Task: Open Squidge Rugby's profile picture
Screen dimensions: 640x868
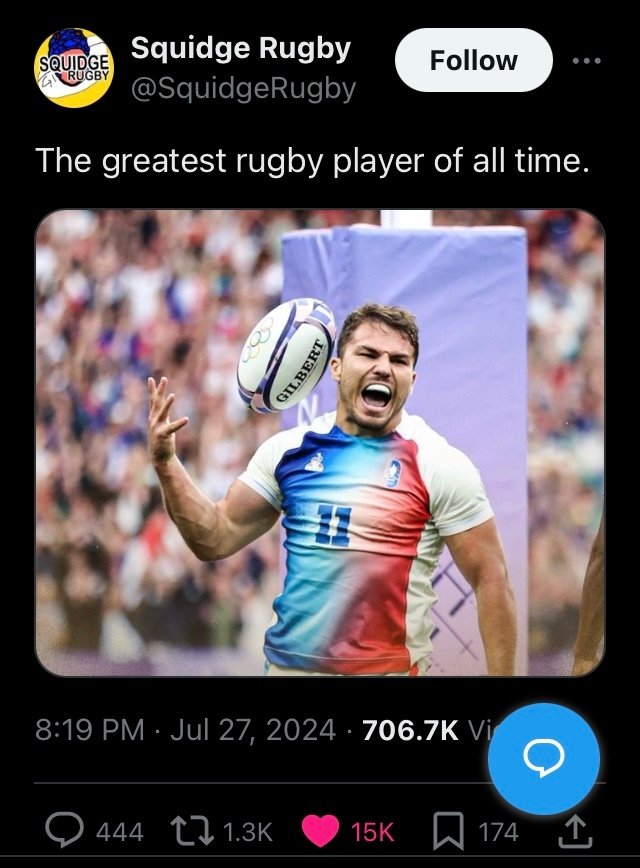Action: 73,68
